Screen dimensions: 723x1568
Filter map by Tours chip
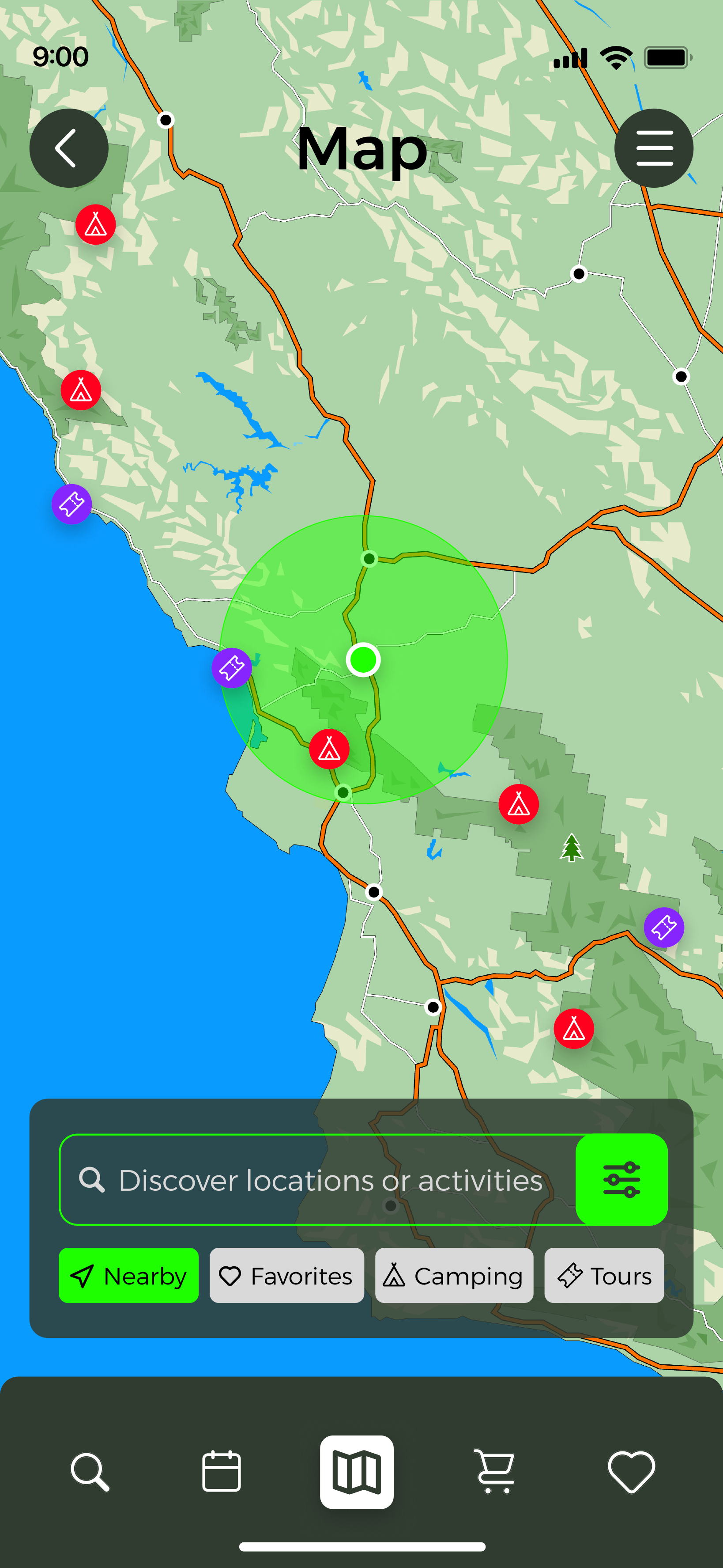coord(604,1276)
